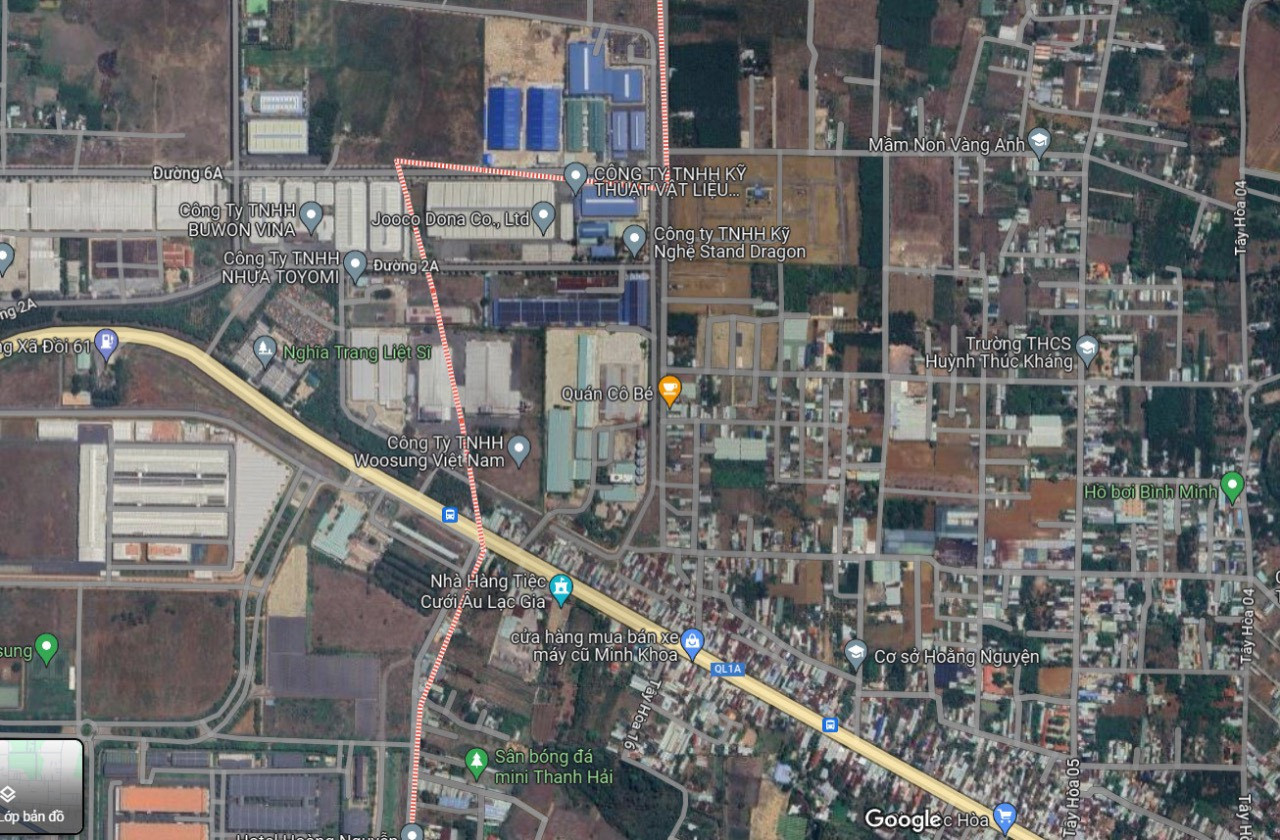Select Trường THCS Huỳnh Thúc Kháng pin
The width and height of the screenshot is (1280, 840).
1087,350
